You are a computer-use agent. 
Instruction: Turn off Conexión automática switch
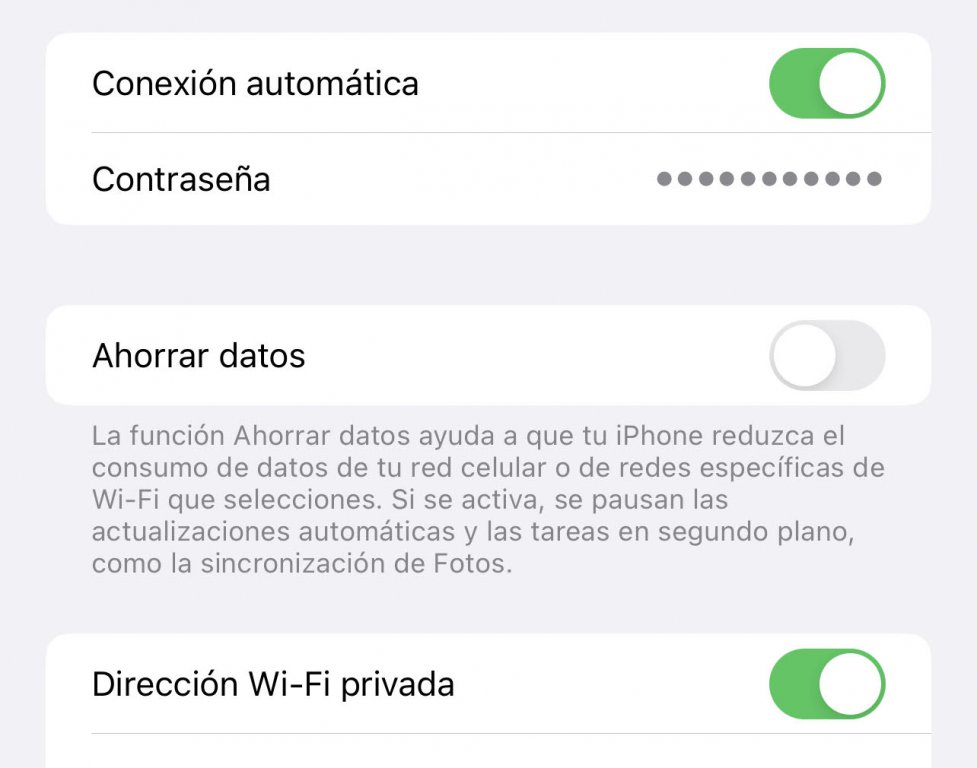pos(826,83)
